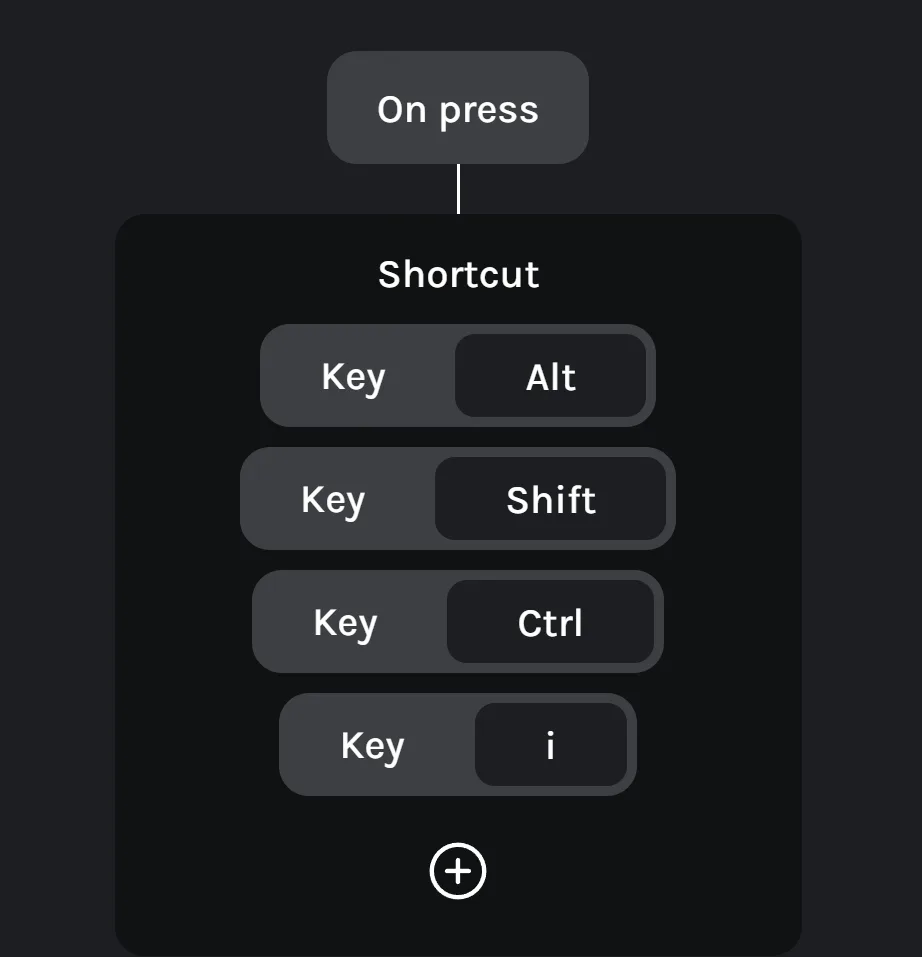Tap the On press trigger block
Viewport: 922px width, 957px height.
(457, 108)
